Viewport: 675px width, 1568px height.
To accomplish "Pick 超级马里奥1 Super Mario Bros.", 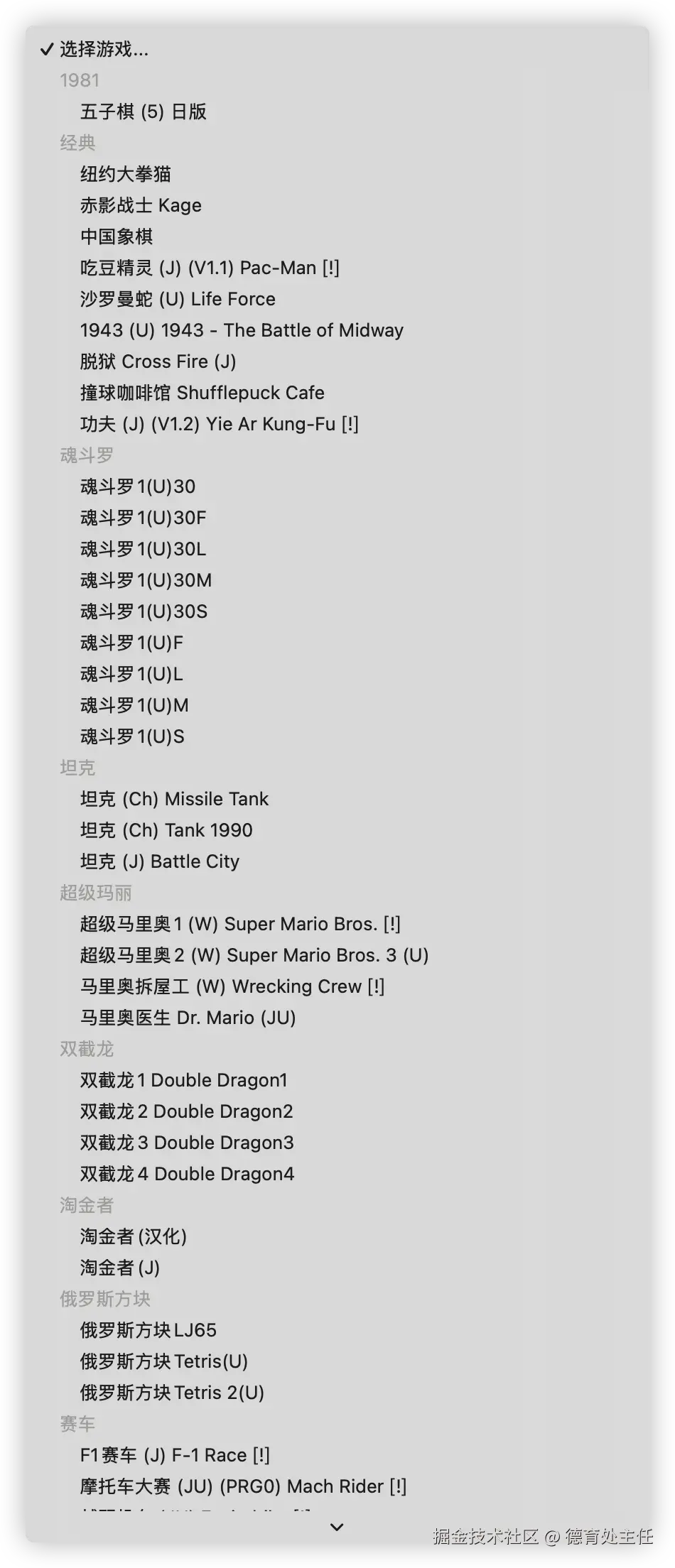I will pos(240,924).
